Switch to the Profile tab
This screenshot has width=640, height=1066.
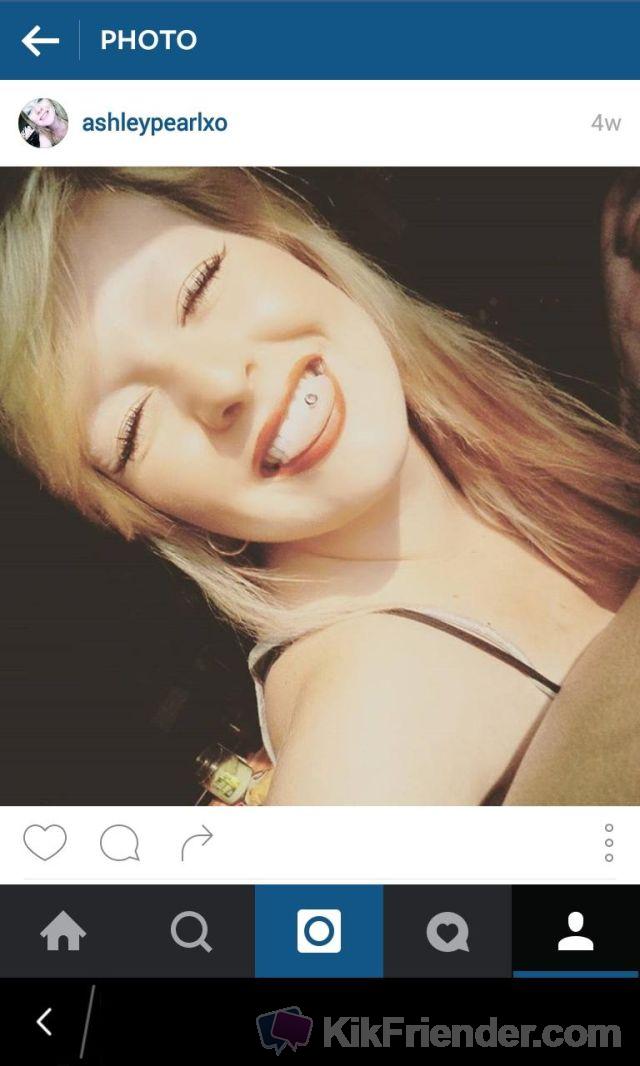pos(576,932)
